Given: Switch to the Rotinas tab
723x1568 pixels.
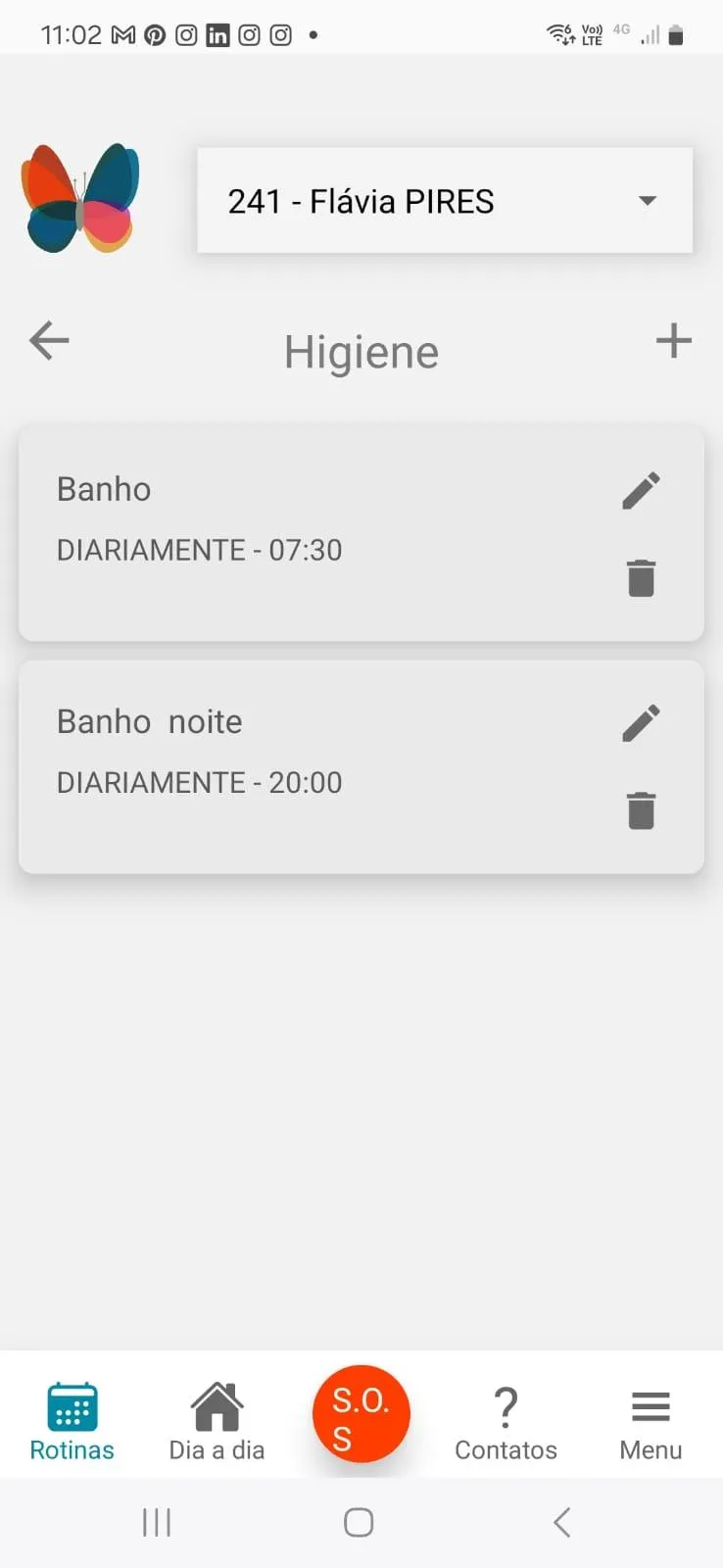Looking at the screenshot, I should coord(72,1421).
